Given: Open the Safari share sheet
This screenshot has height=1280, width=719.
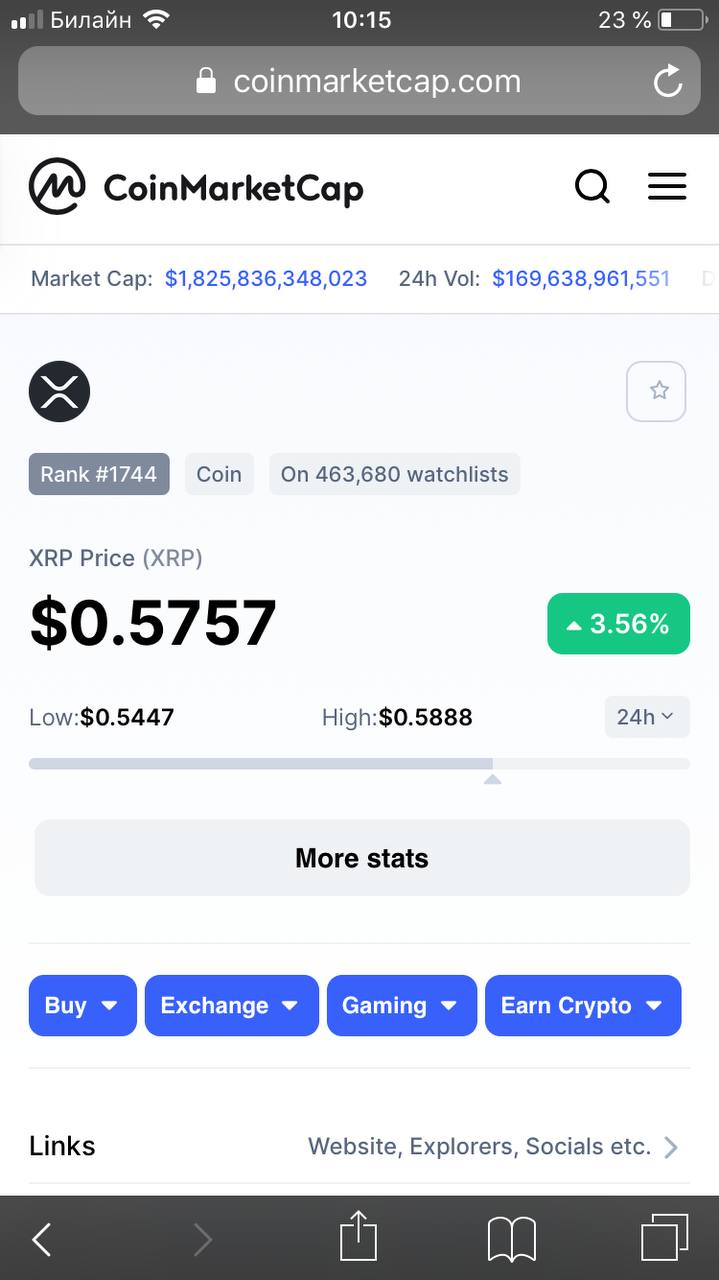Looking at the screenshot, I should coord(359,1238).
